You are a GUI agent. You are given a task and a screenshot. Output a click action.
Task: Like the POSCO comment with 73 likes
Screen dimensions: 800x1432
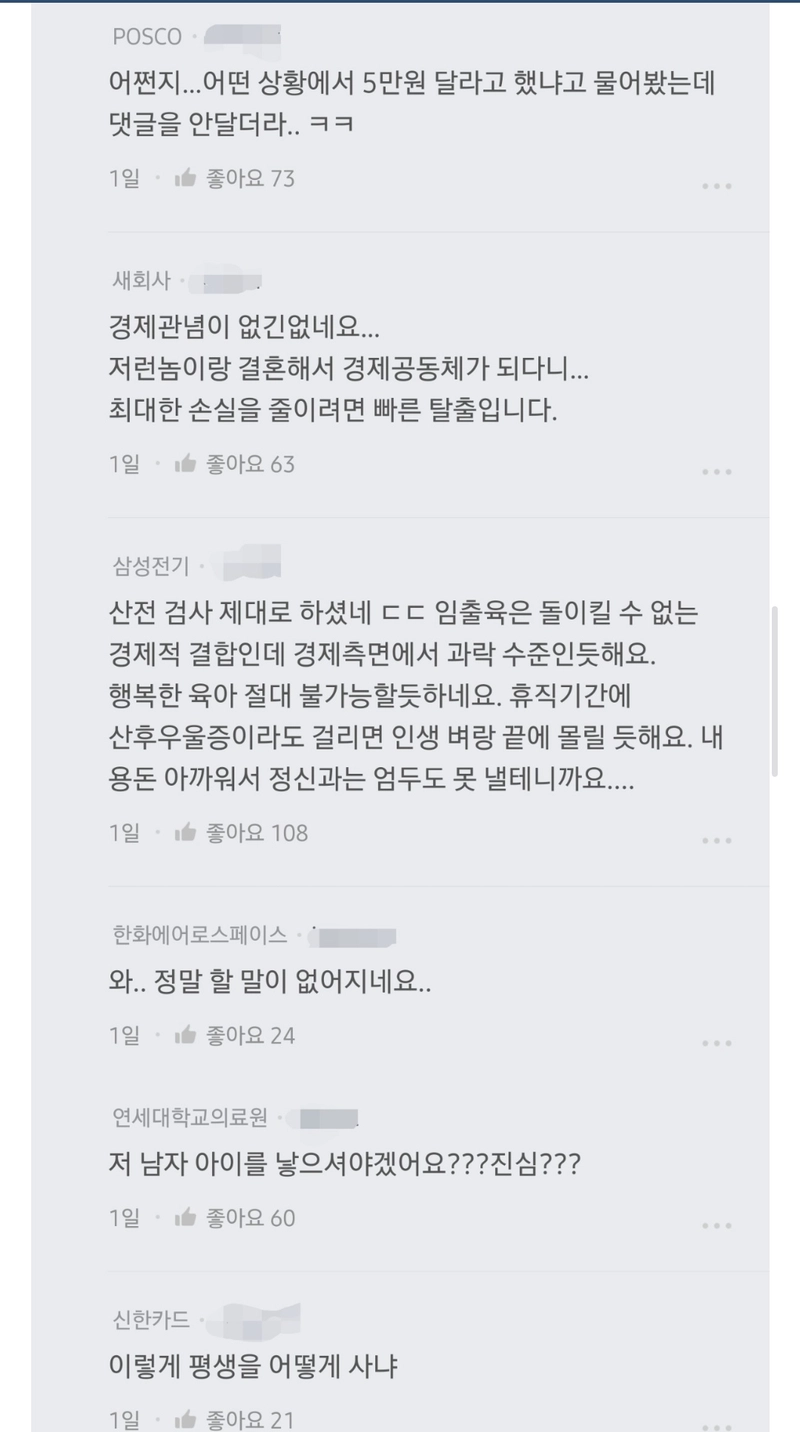185,179
